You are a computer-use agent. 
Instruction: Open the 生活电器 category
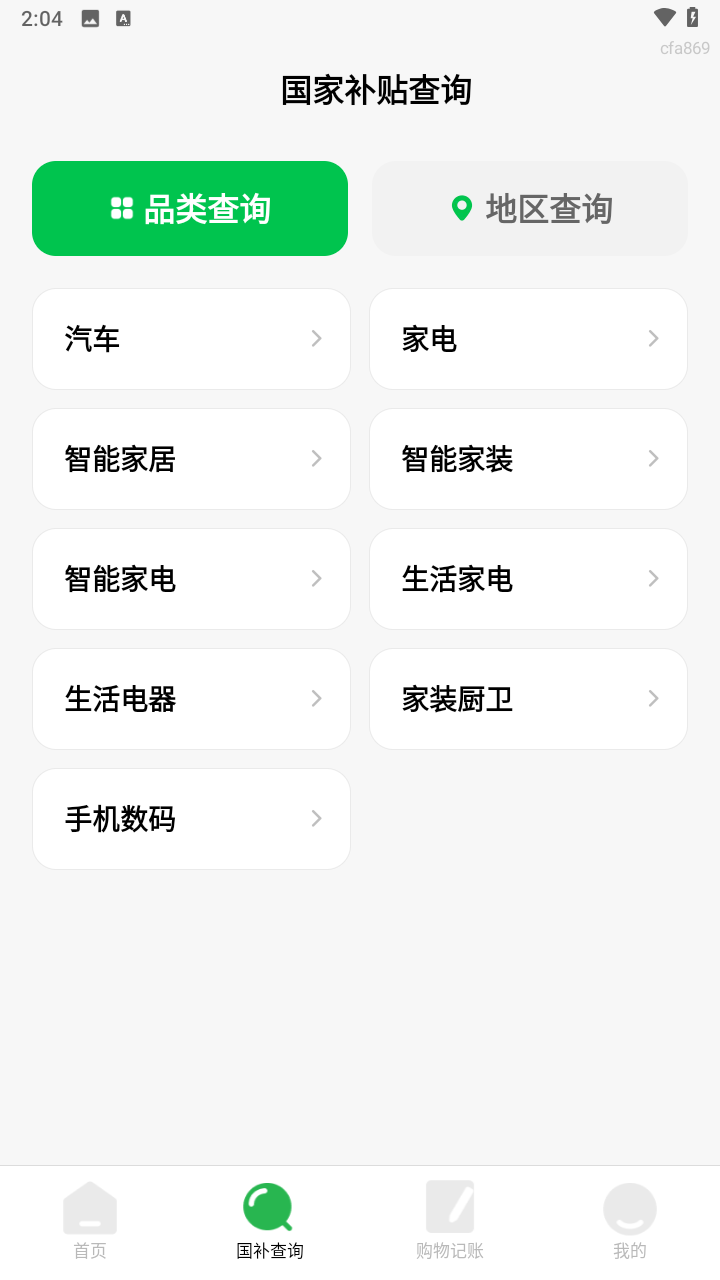tap(191, 699)
